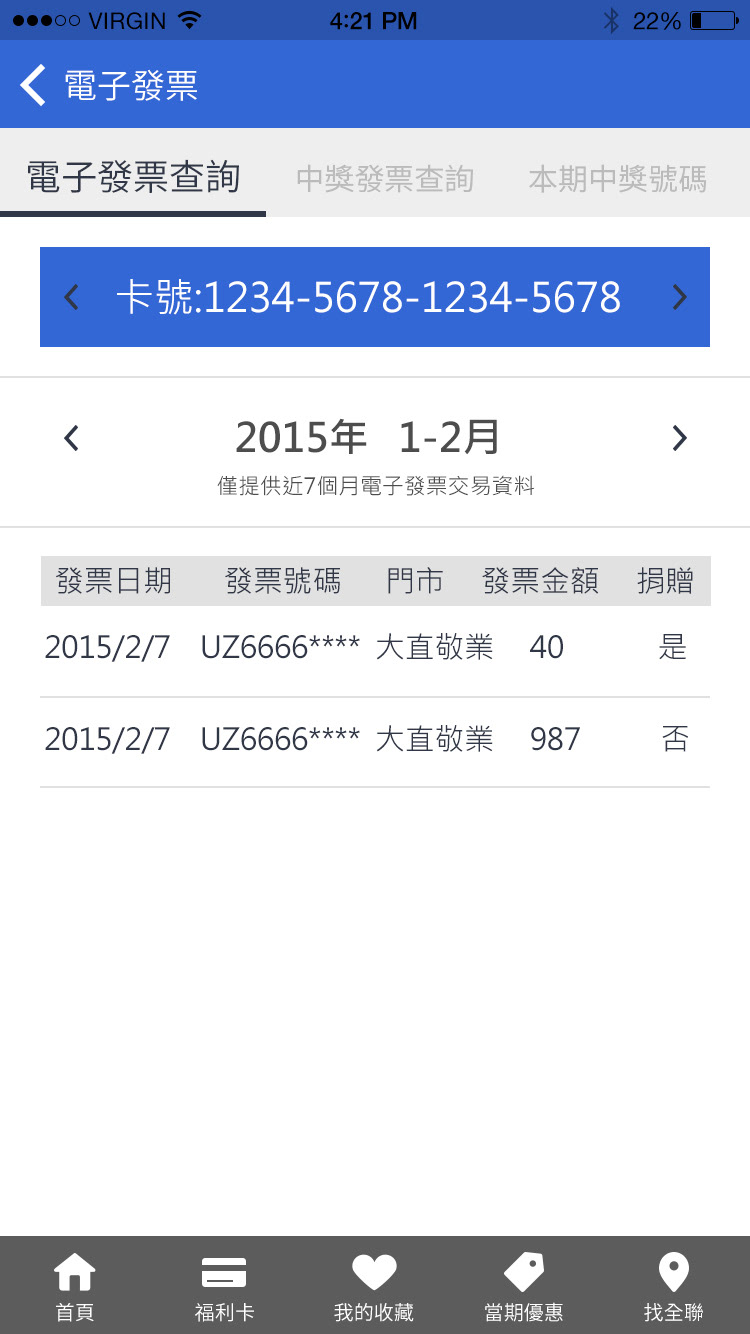750x1334 pixels.
Task: Open 我的收藏 favorites tab
Action: [374, 1286]
